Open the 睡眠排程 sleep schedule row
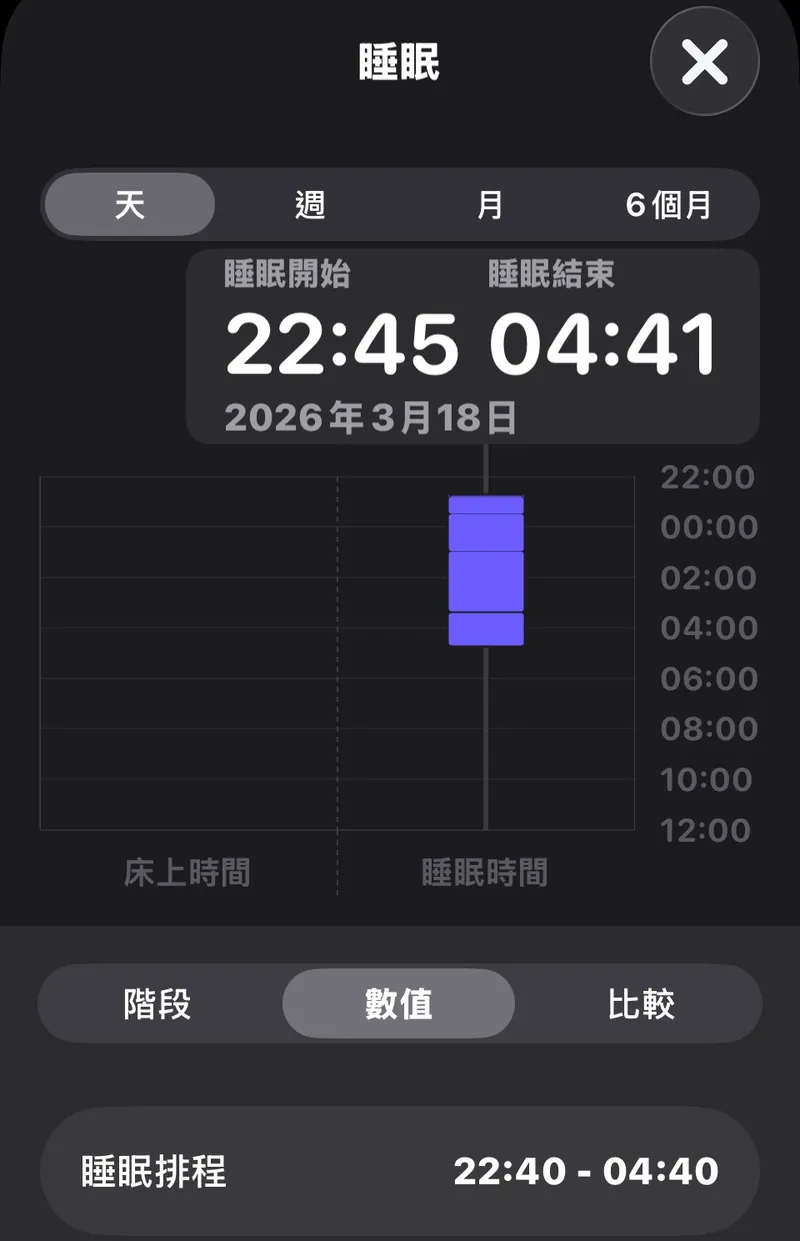The image size is (800, 1241). (400, 1171)
